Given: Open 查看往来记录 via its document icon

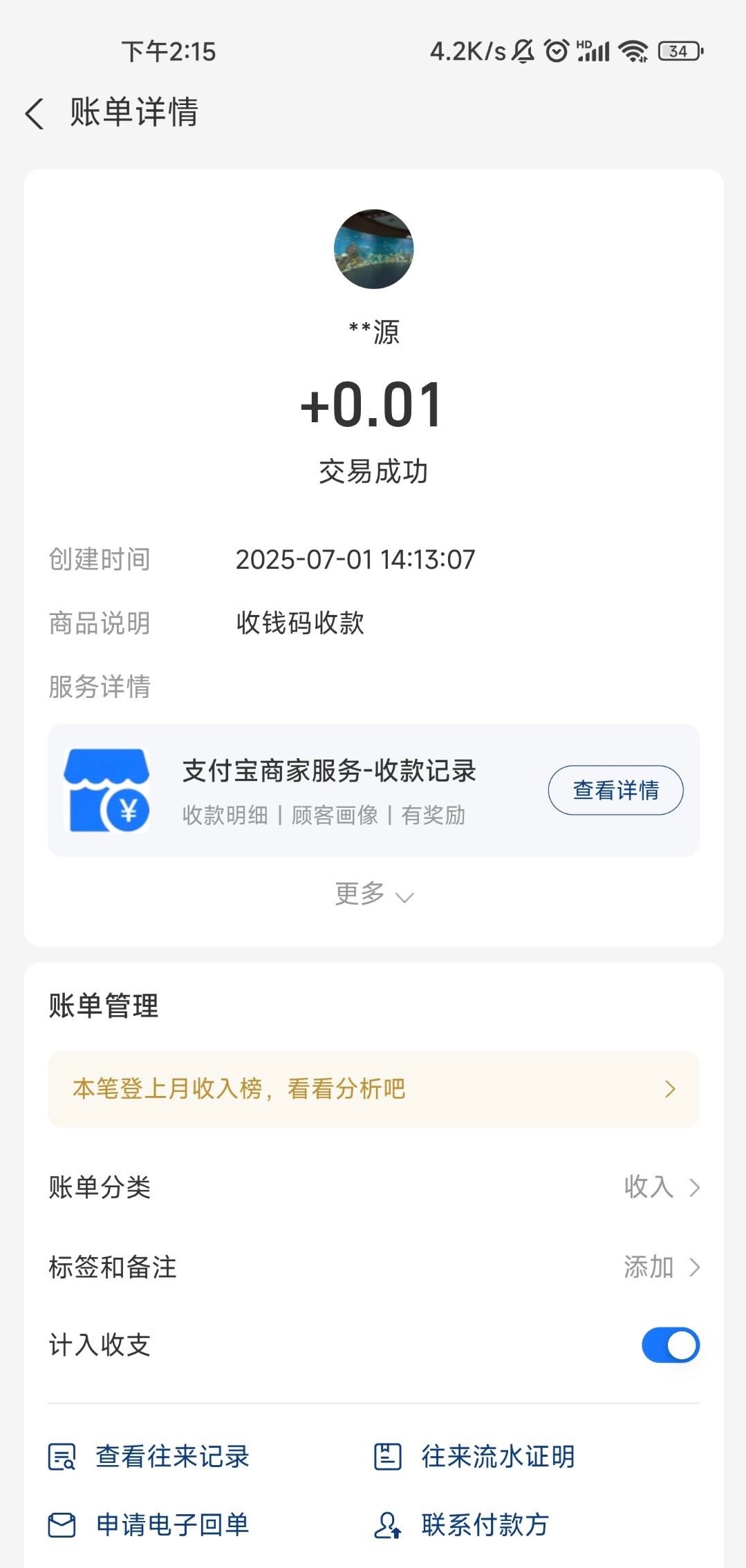Looking at the screenshot, I should [x=61, y=1457].
